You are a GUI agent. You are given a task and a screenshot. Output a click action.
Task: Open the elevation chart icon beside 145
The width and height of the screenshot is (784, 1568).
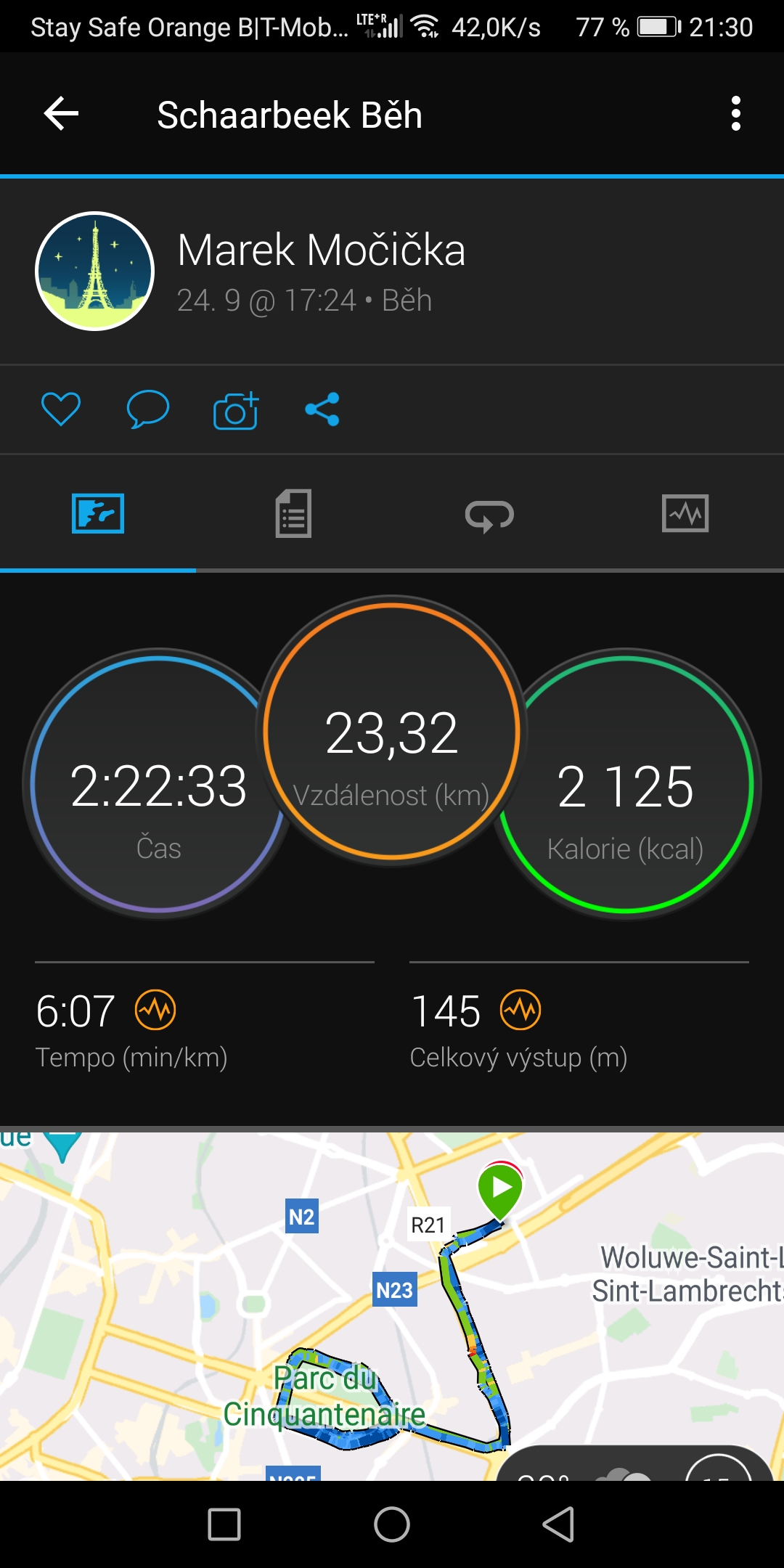pos(521,1010)
